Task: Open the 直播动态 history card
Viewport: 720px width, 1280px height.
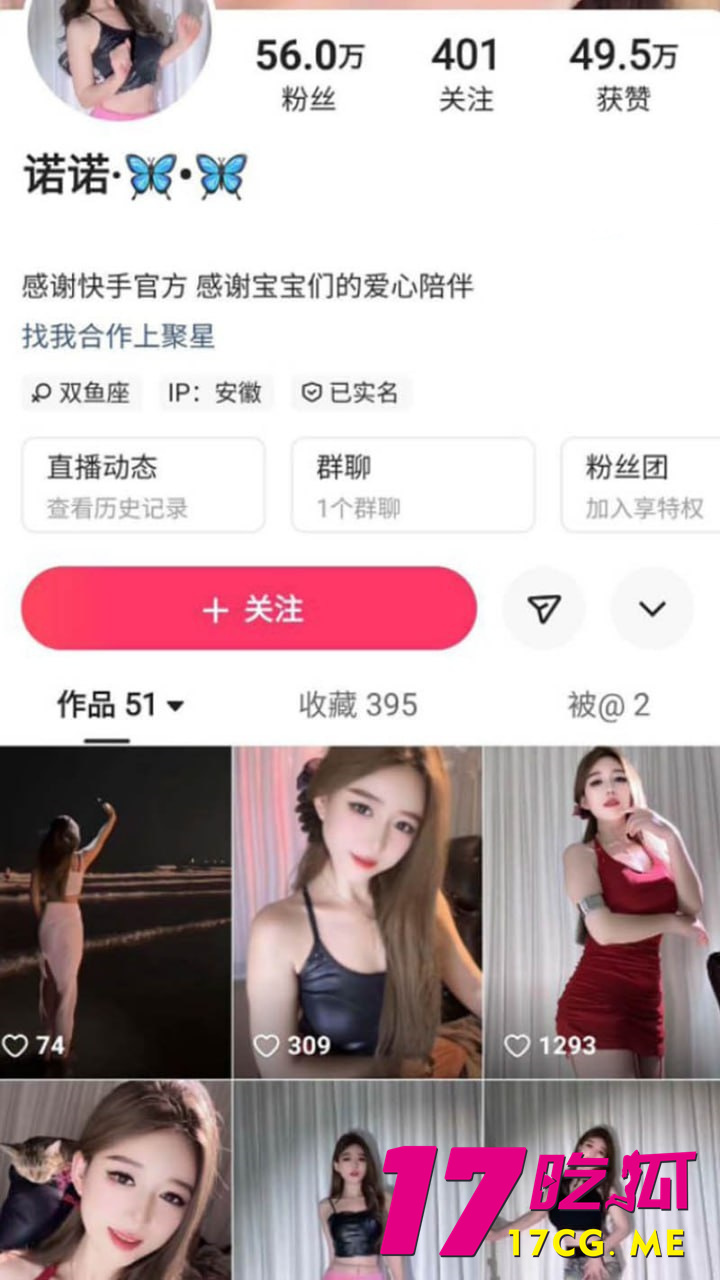Action: pos(143,485)
